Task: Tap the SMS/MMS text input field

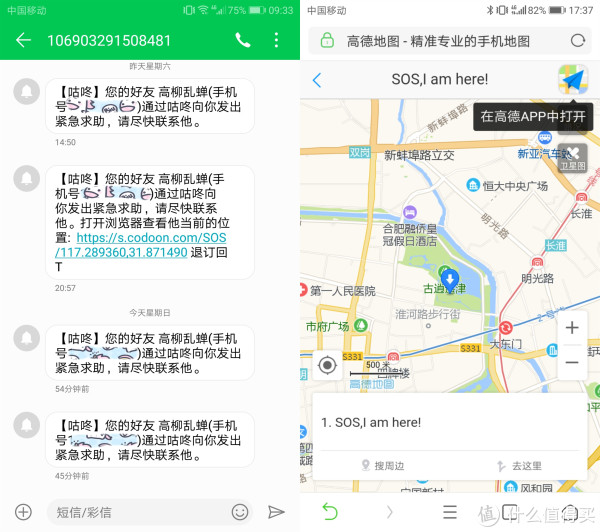Action: click(x=135, y=511)
